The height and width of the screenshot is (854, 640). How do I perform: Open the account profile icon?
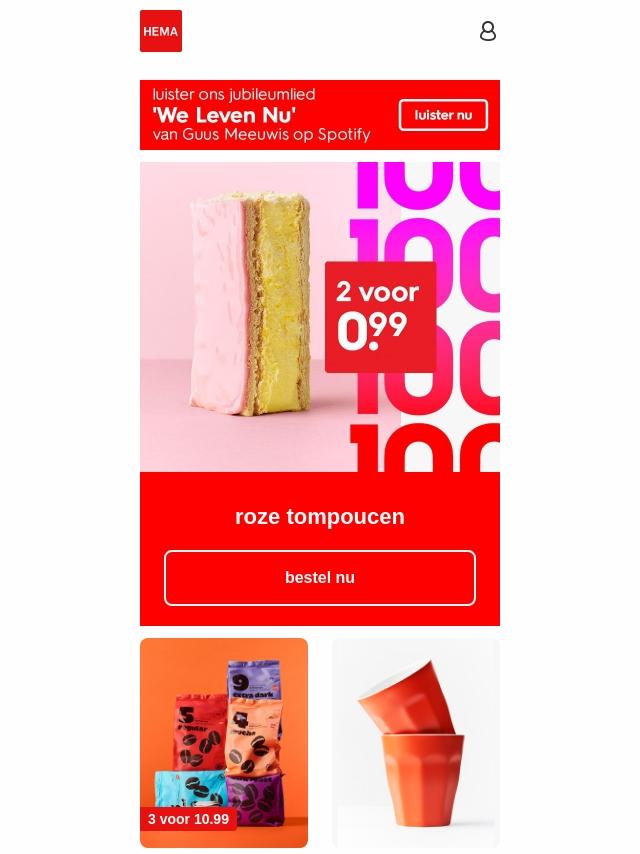tap(488, 31)
